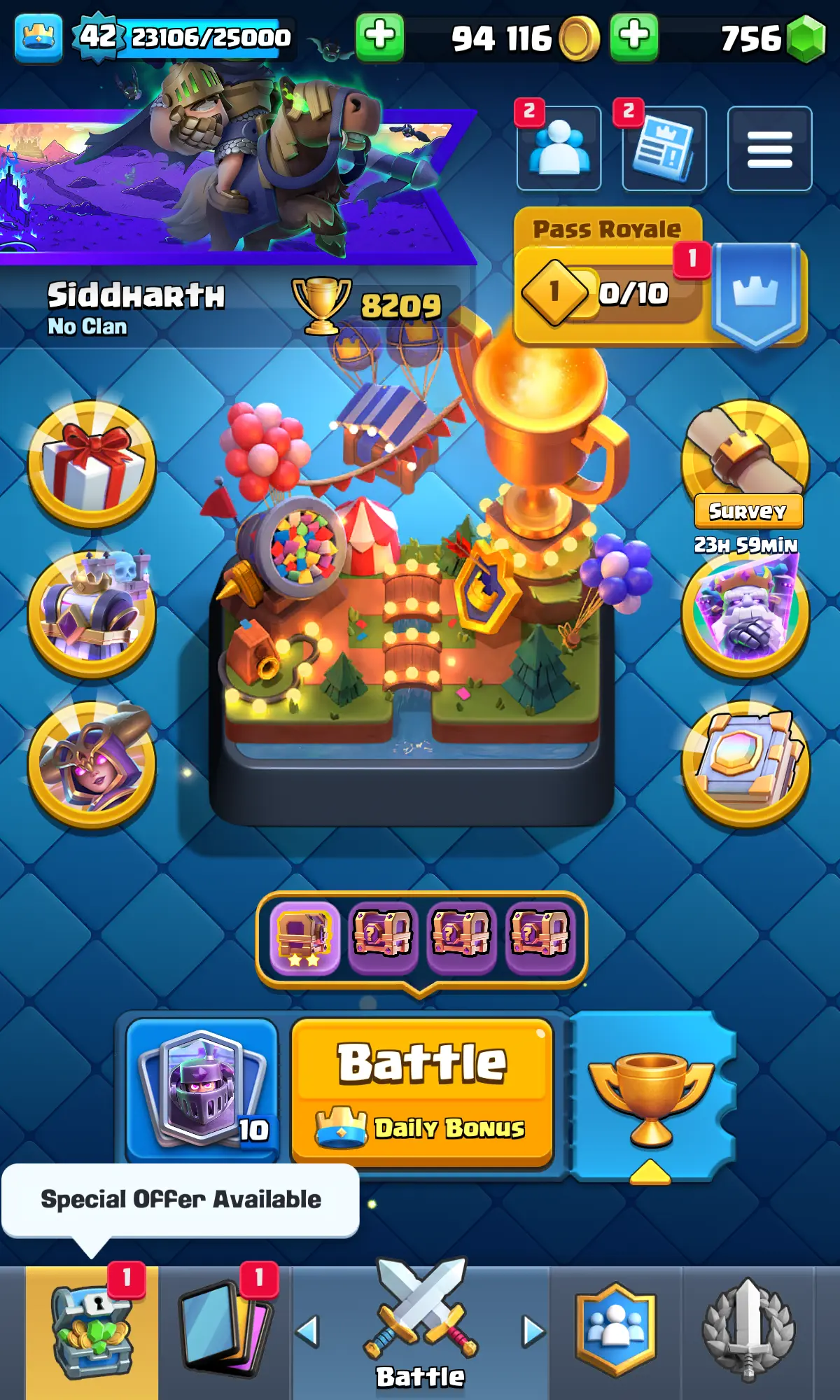The width and height of the screenshot is (840, 1400).
Task: Open the magic book icon
Action: (x=746, y=764)
